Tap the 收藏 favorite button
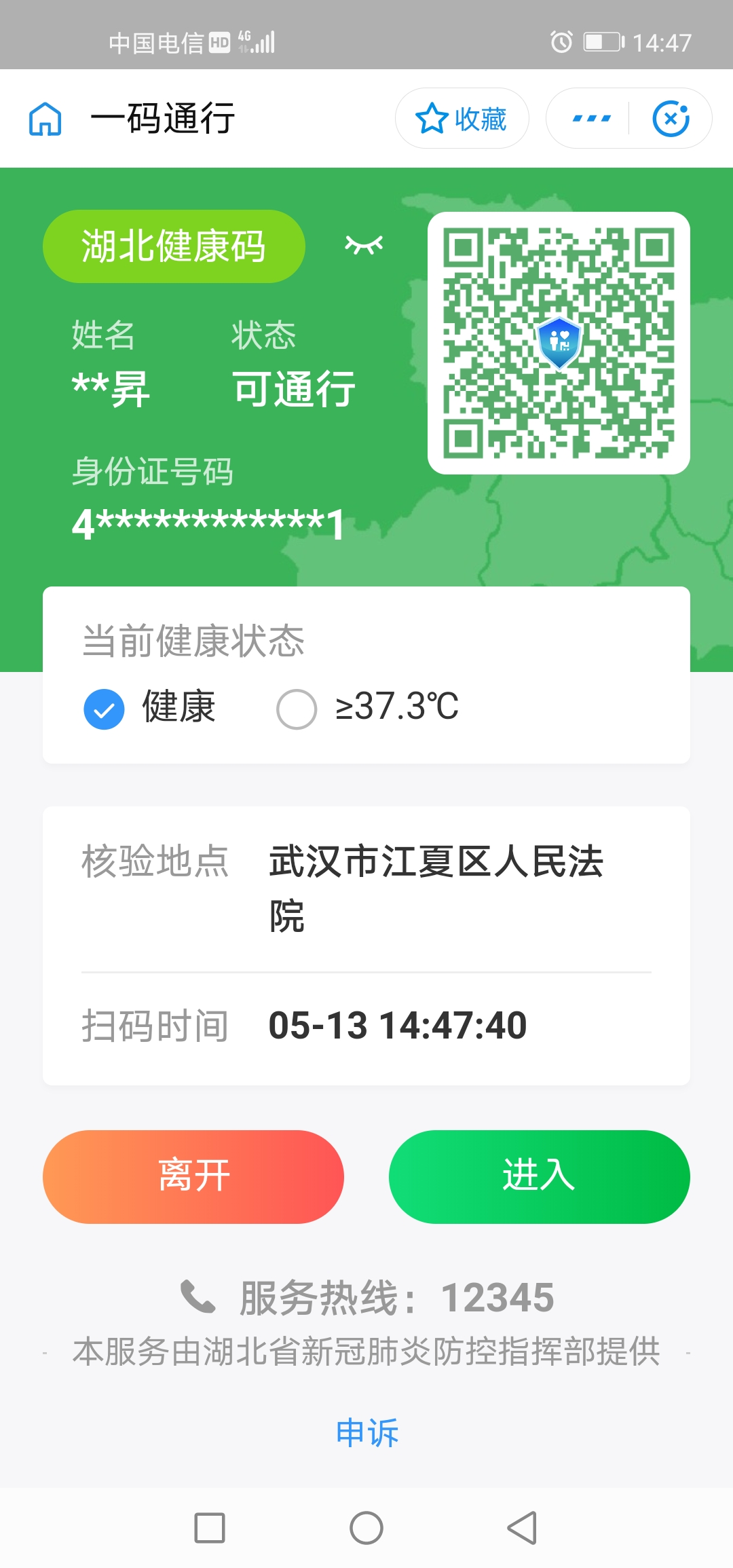The width and height of the screenshot is (733, 1568). (x=462, y=119)
